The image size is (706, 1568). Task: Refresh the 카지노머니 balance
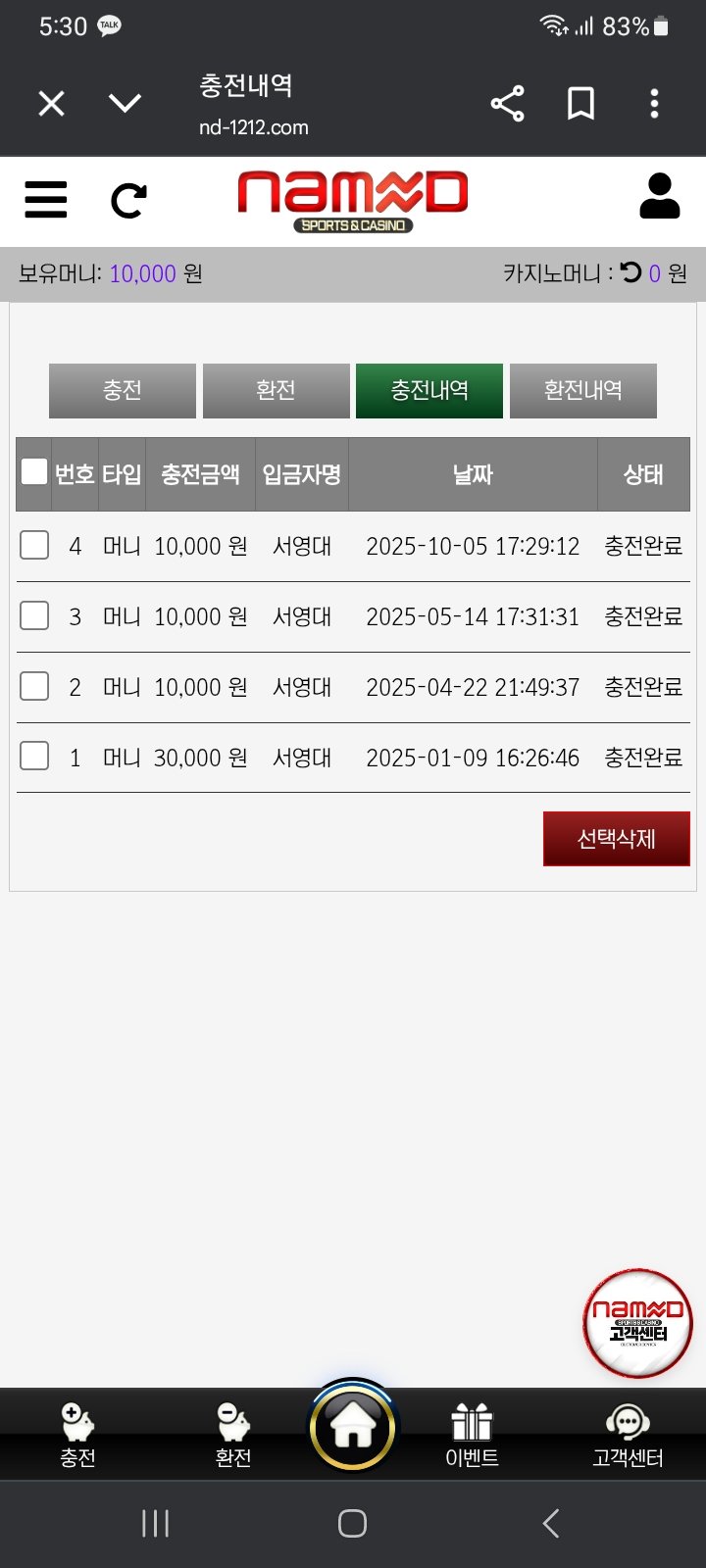(x=630, y=272)
